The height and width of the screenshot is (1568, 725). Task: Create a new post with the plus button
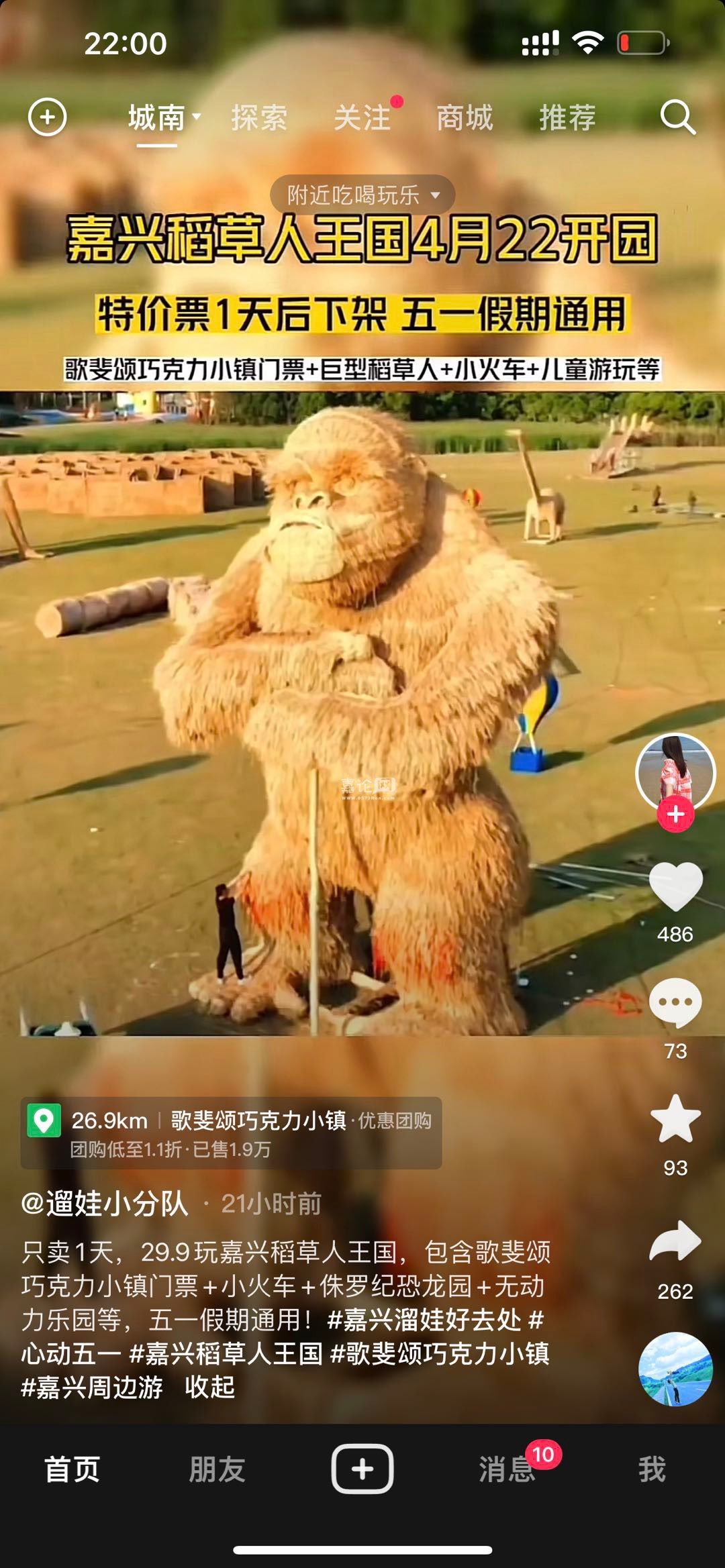point(362,1469)
